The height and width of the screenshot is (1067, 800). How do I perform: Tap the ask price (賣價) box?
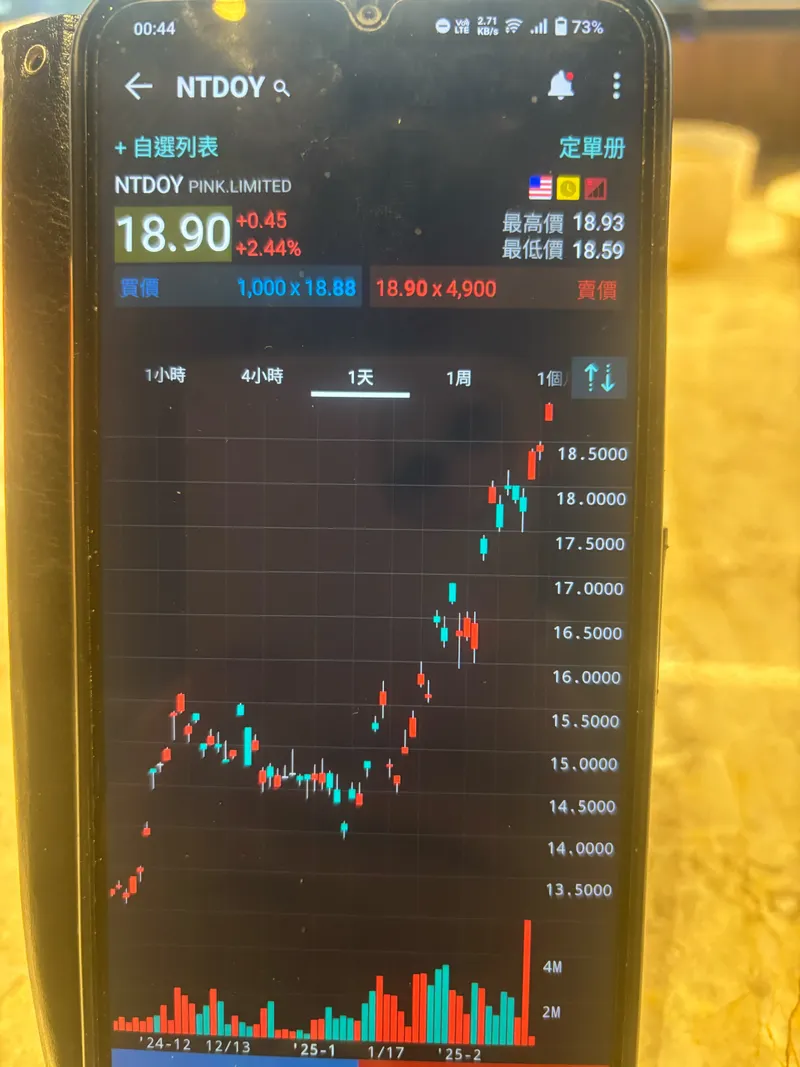pos(494,289)
